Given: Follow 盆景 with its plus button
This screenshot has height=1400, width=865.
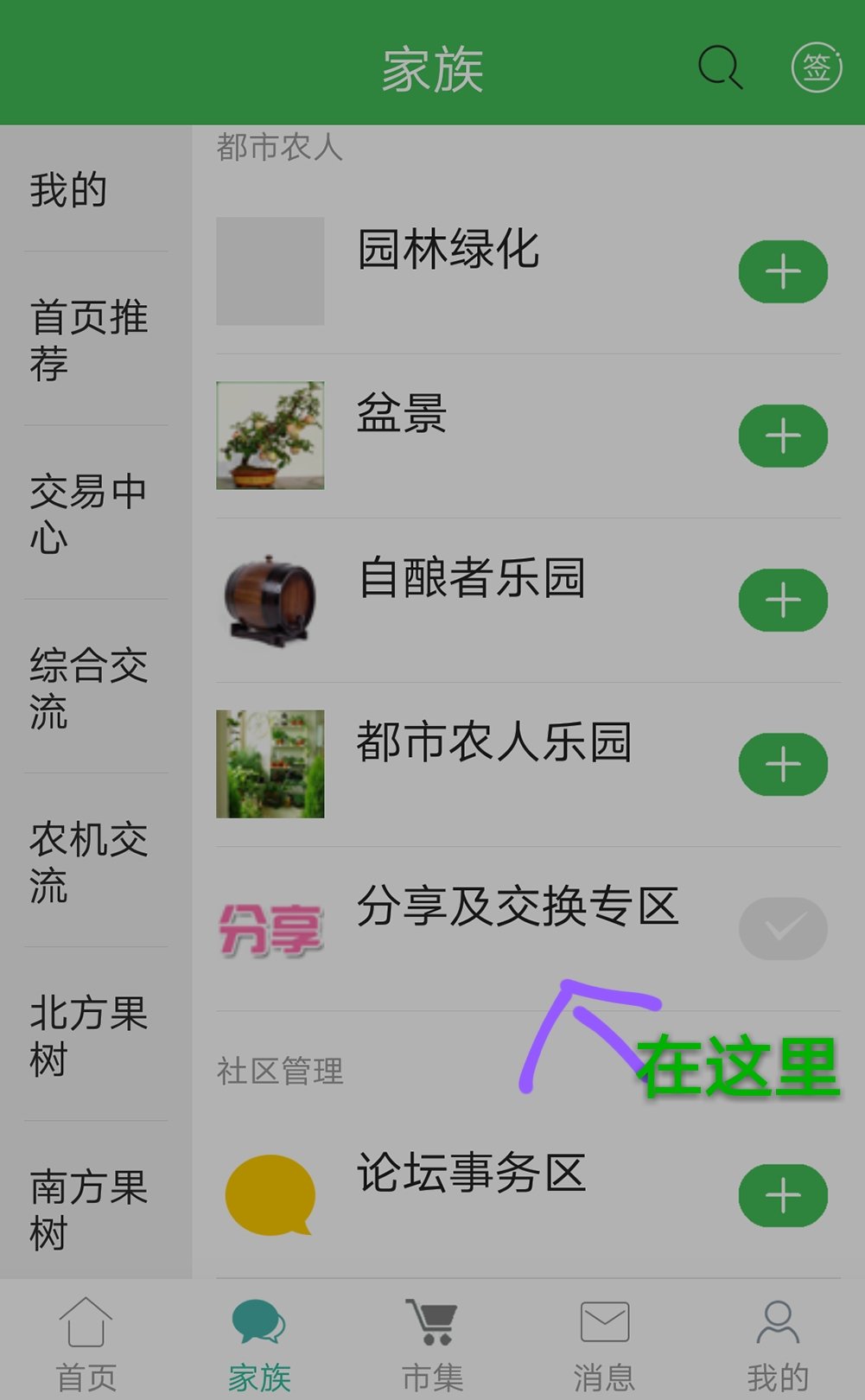Looking at the screenshot, I should point(783,436).
